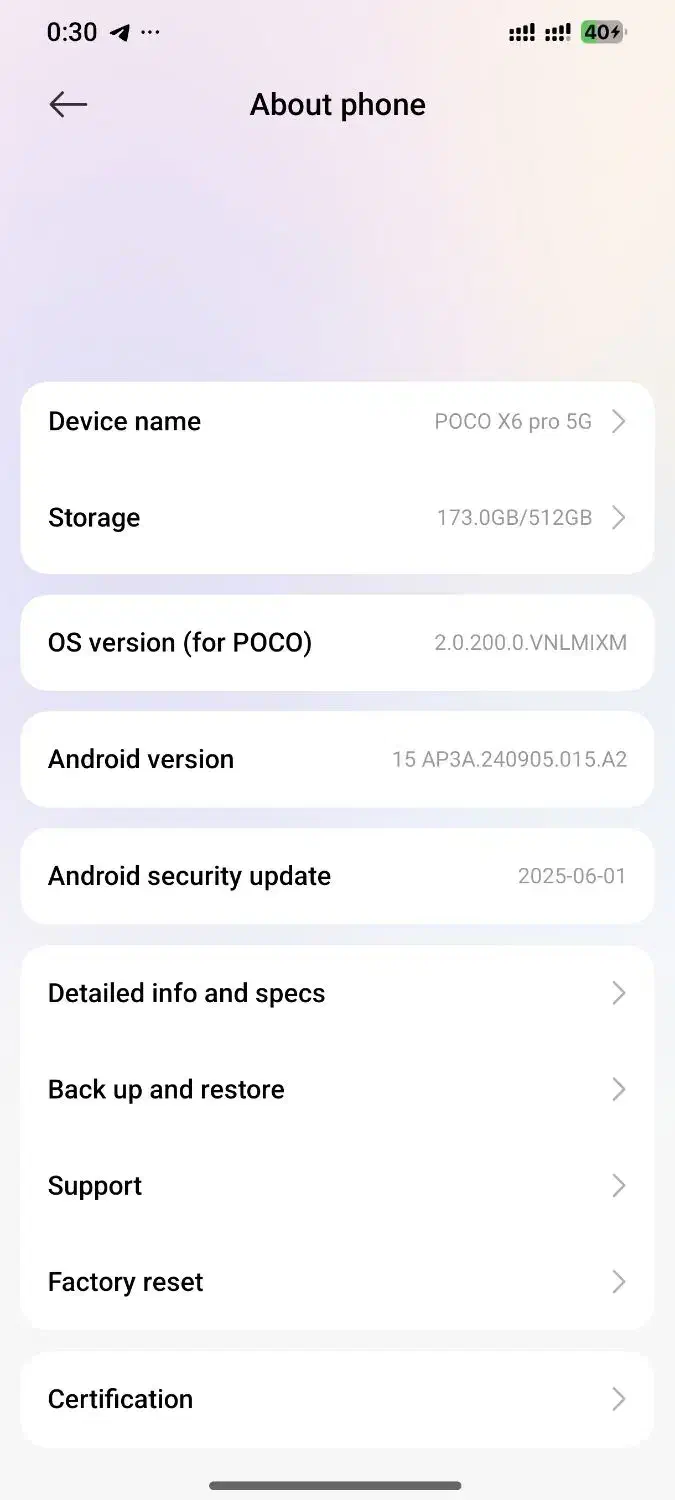675x1500 pixels.
Task: Open Detailed info and specs
Action: point(337,993)
